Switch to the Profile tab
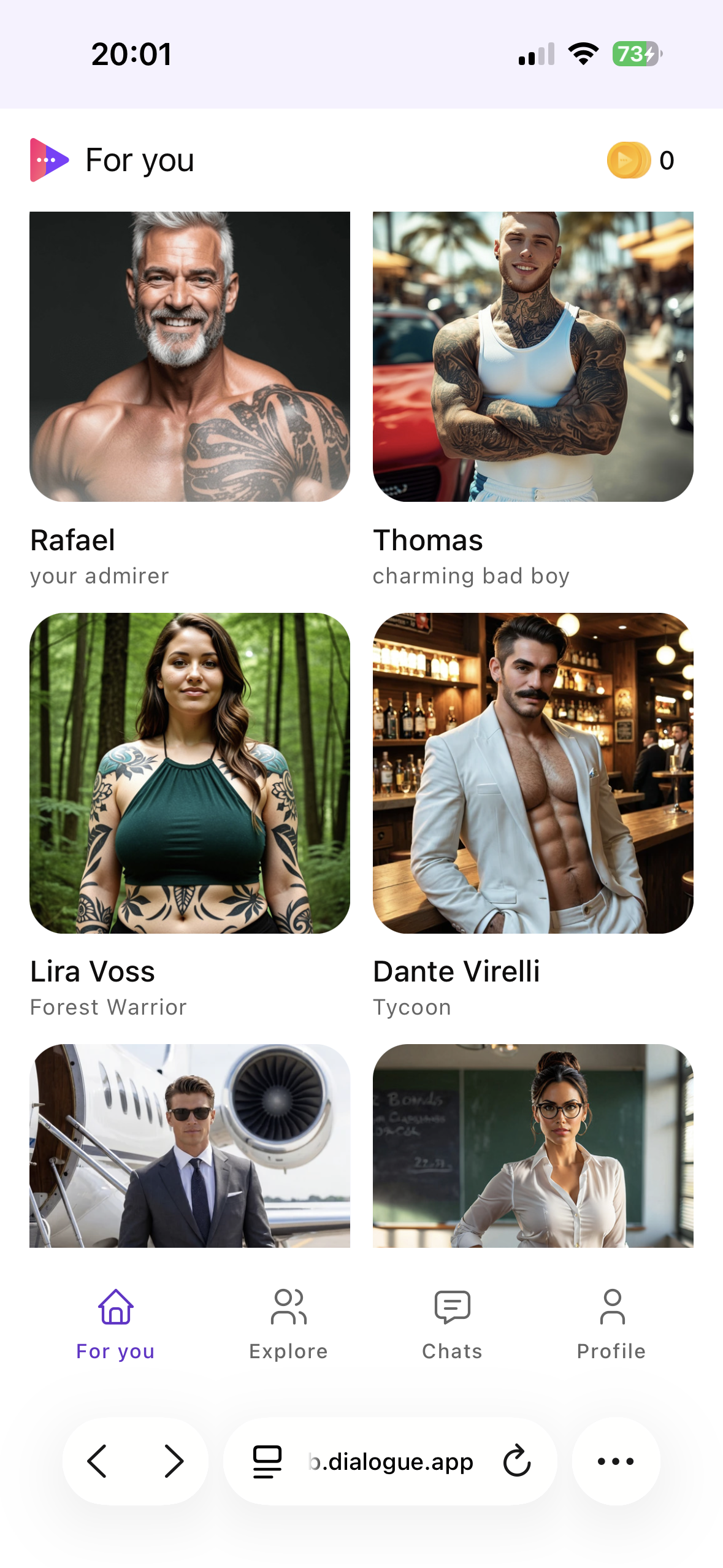 click(611, 1325)
